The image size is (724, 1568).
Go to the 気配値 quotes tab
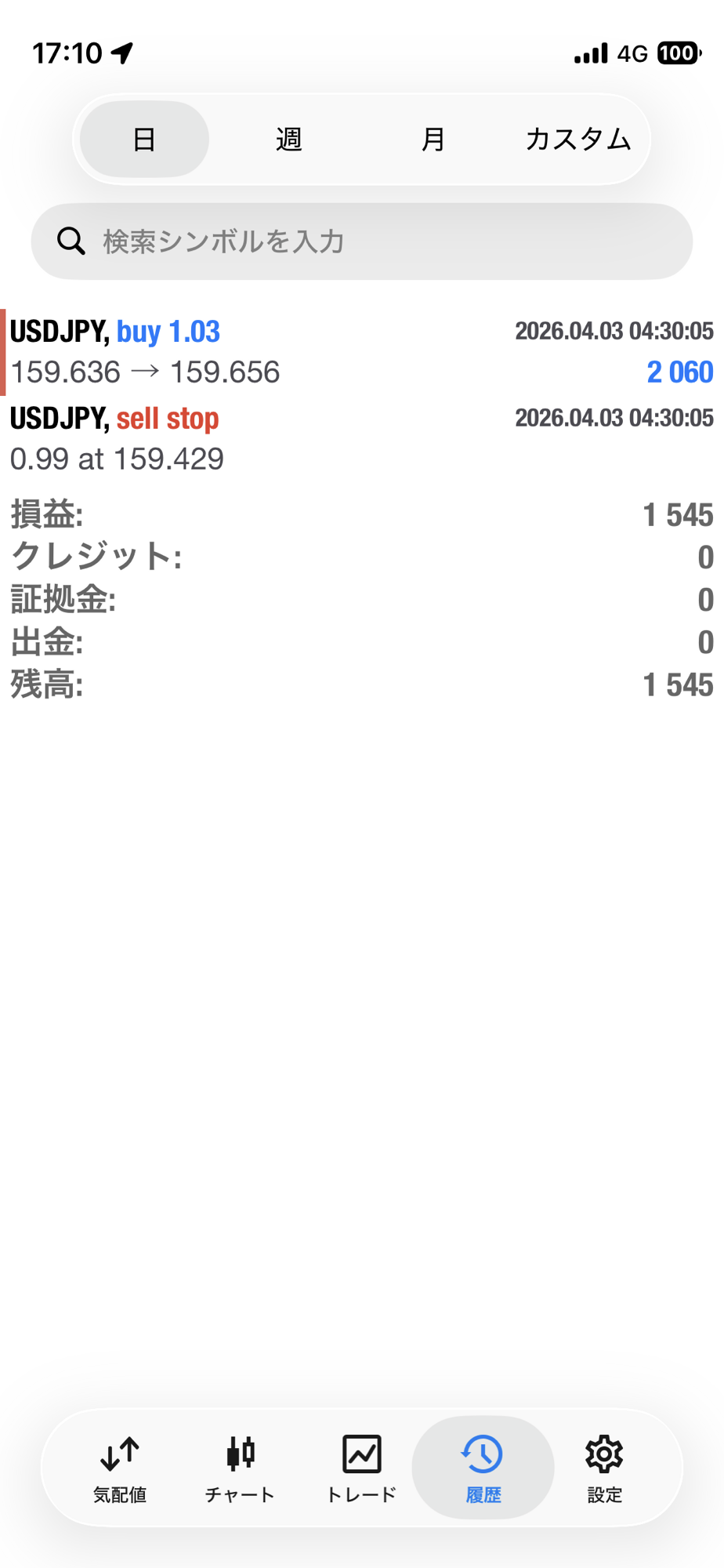click(x=120, y=1468)
